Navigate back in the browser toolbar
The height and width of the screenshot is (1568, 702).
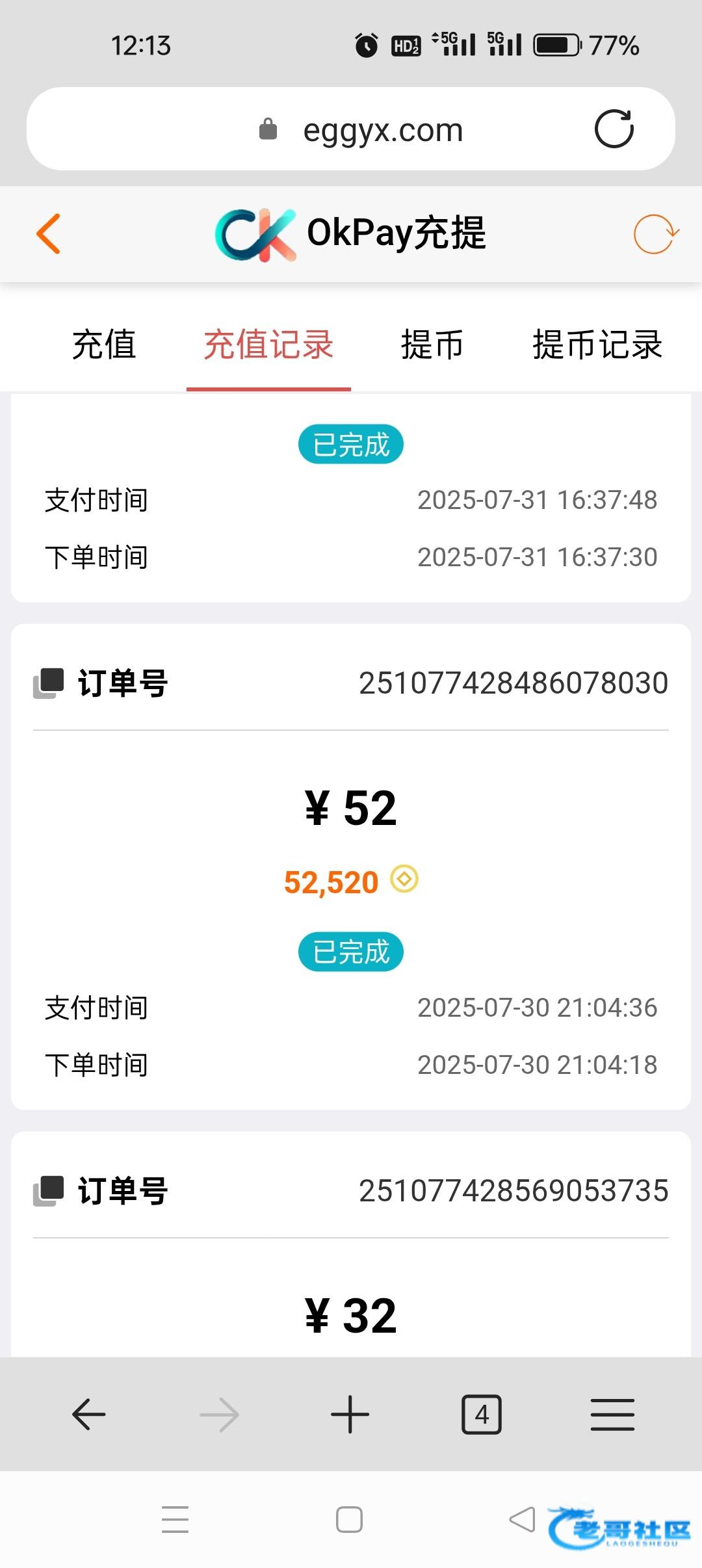click(x=89, y=1415)
